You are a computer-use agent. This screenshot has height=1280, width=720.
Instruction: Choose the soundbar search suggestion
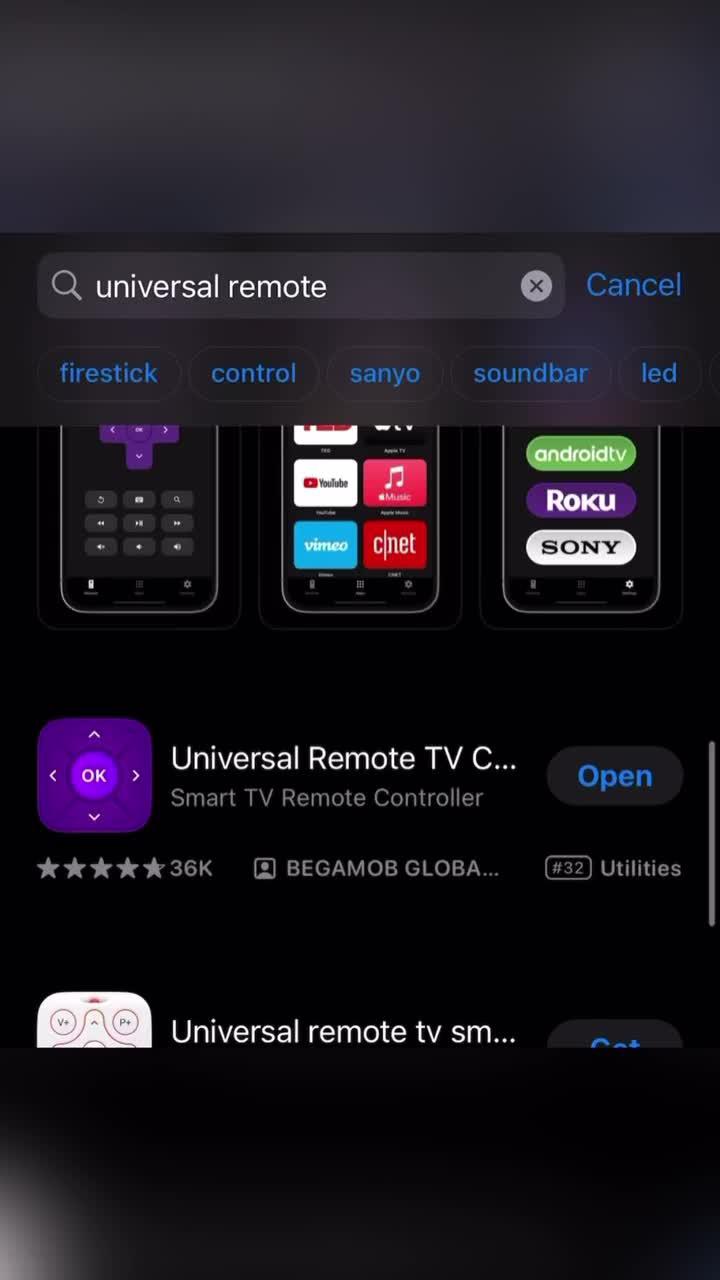coord(530,373)
